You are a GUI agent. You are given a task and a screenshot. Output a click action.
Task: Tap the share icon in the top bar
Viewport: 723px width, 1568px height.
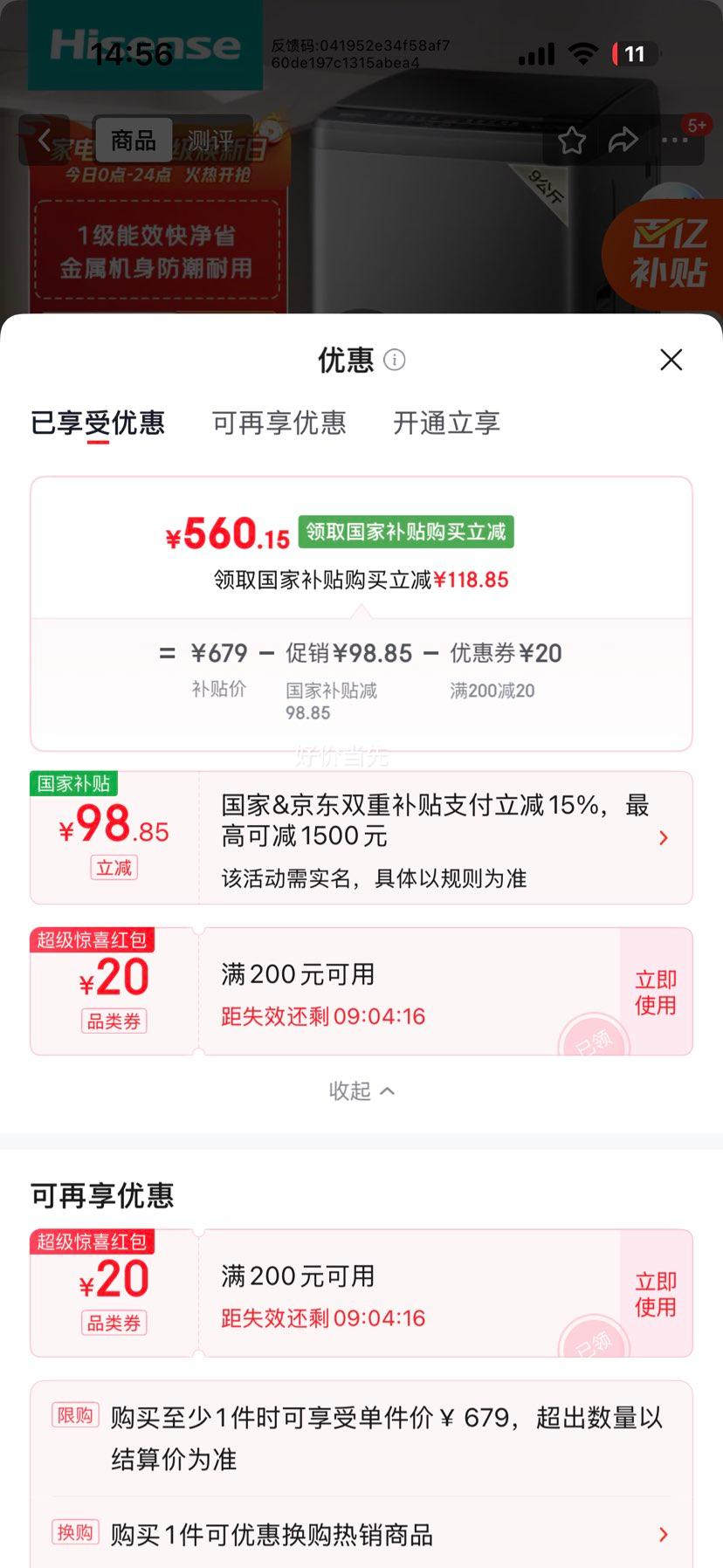coord(623,140)
